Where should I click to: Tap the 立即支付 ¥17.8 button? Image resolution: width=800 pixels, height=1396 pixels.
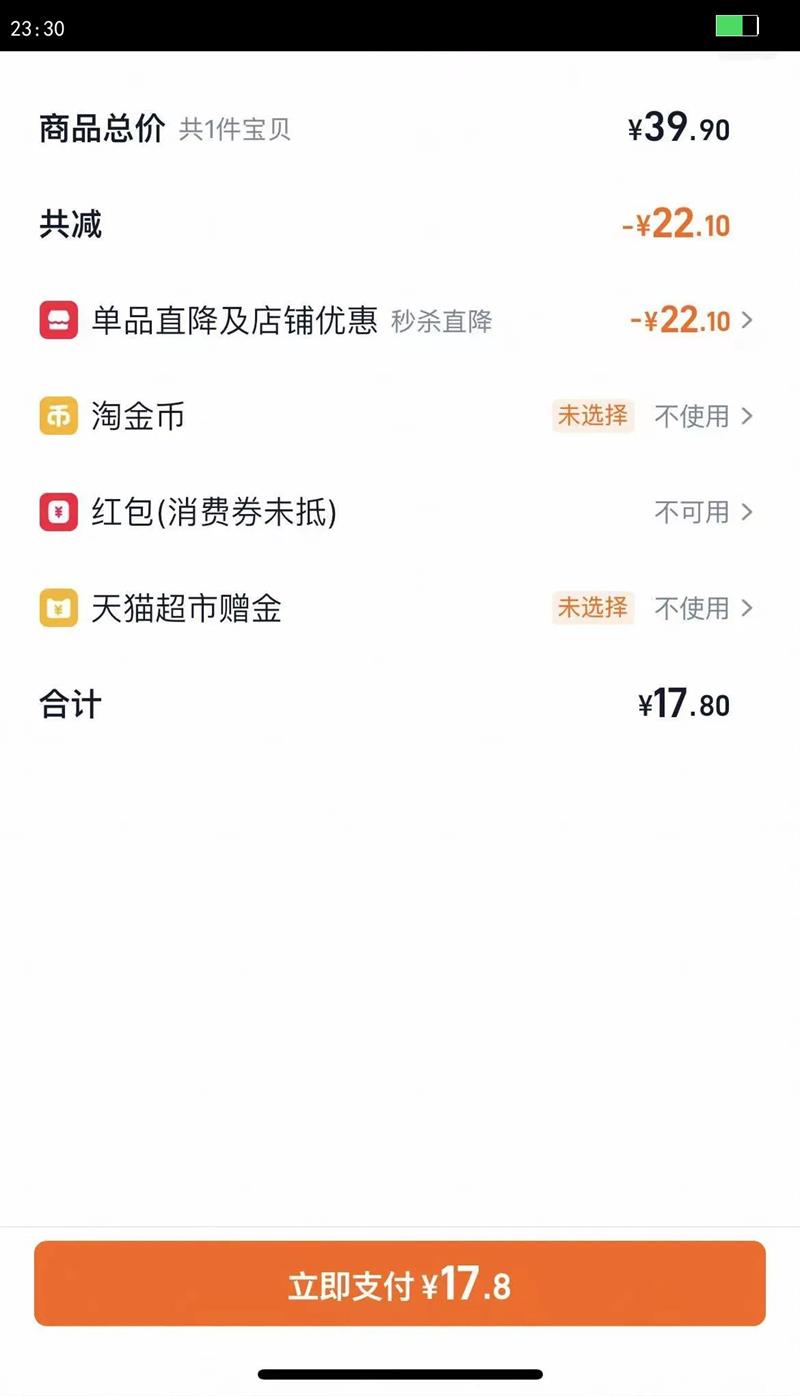400,1284
